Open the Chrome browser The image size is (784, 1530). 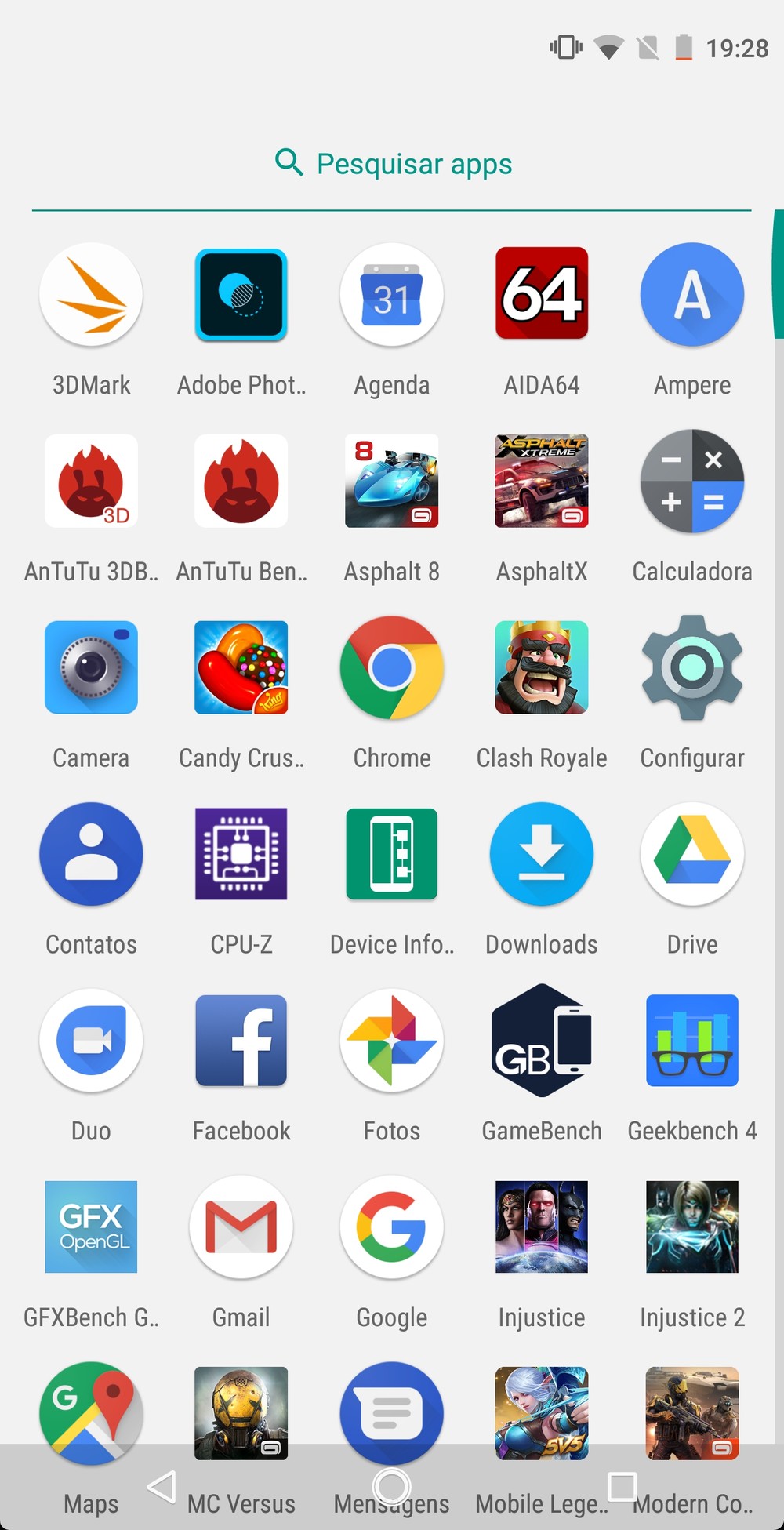pos(392,668)
